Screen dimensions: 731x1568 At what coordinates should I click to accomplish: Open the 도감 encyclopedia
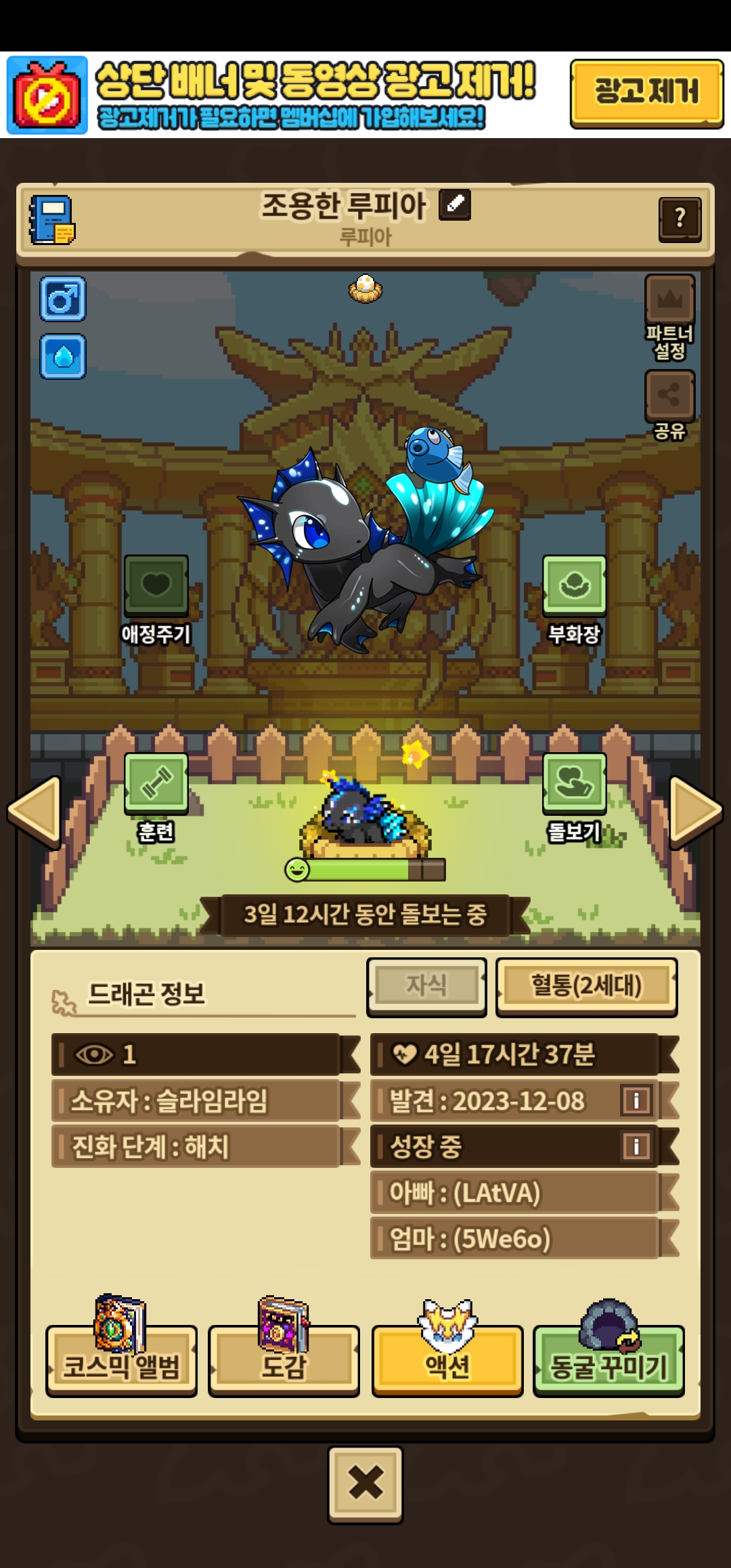284,1362
